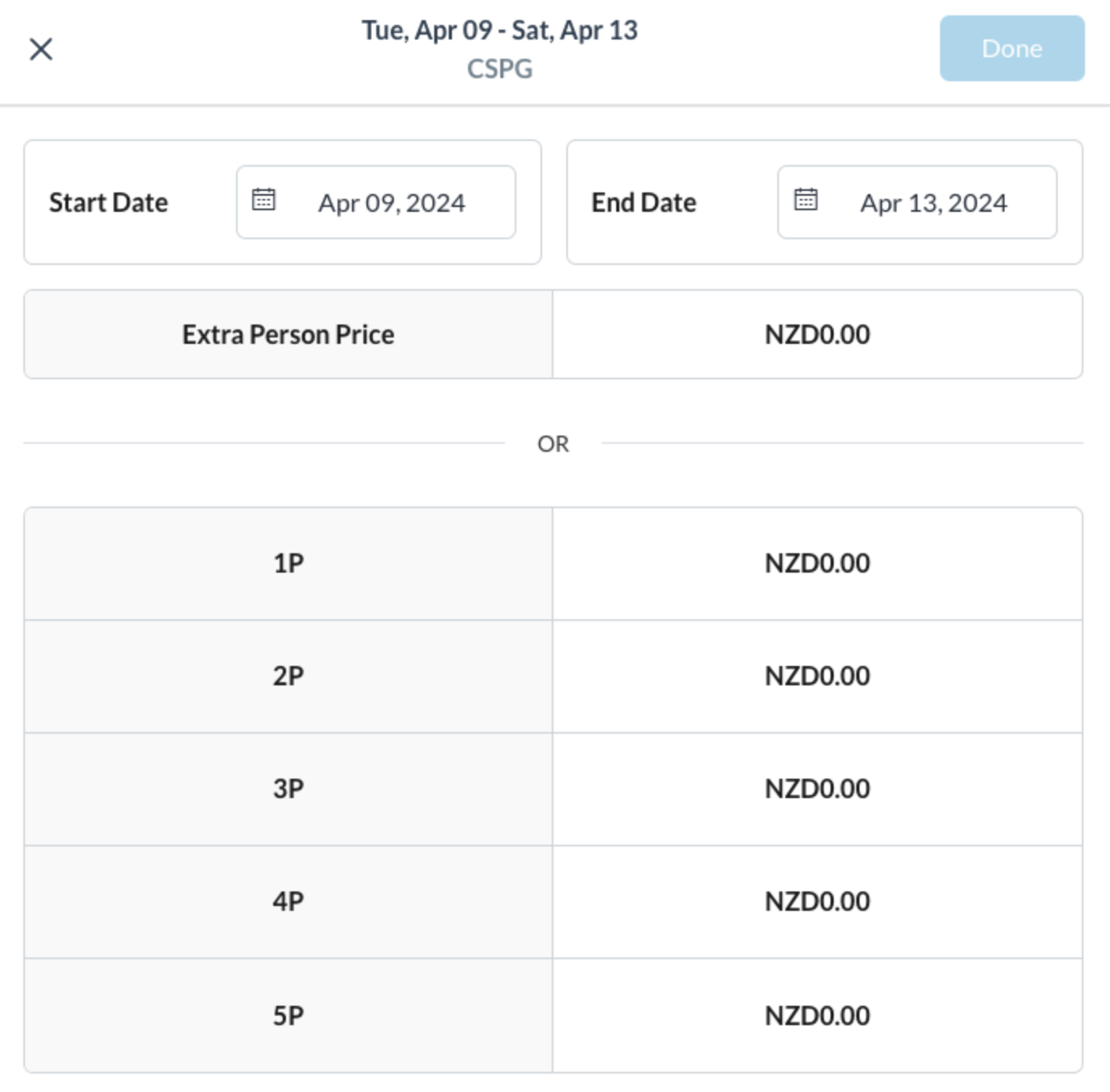Open the Start Date picker
The height and width of the screenshot is (1092, 1110).
[x=376, y=202]
